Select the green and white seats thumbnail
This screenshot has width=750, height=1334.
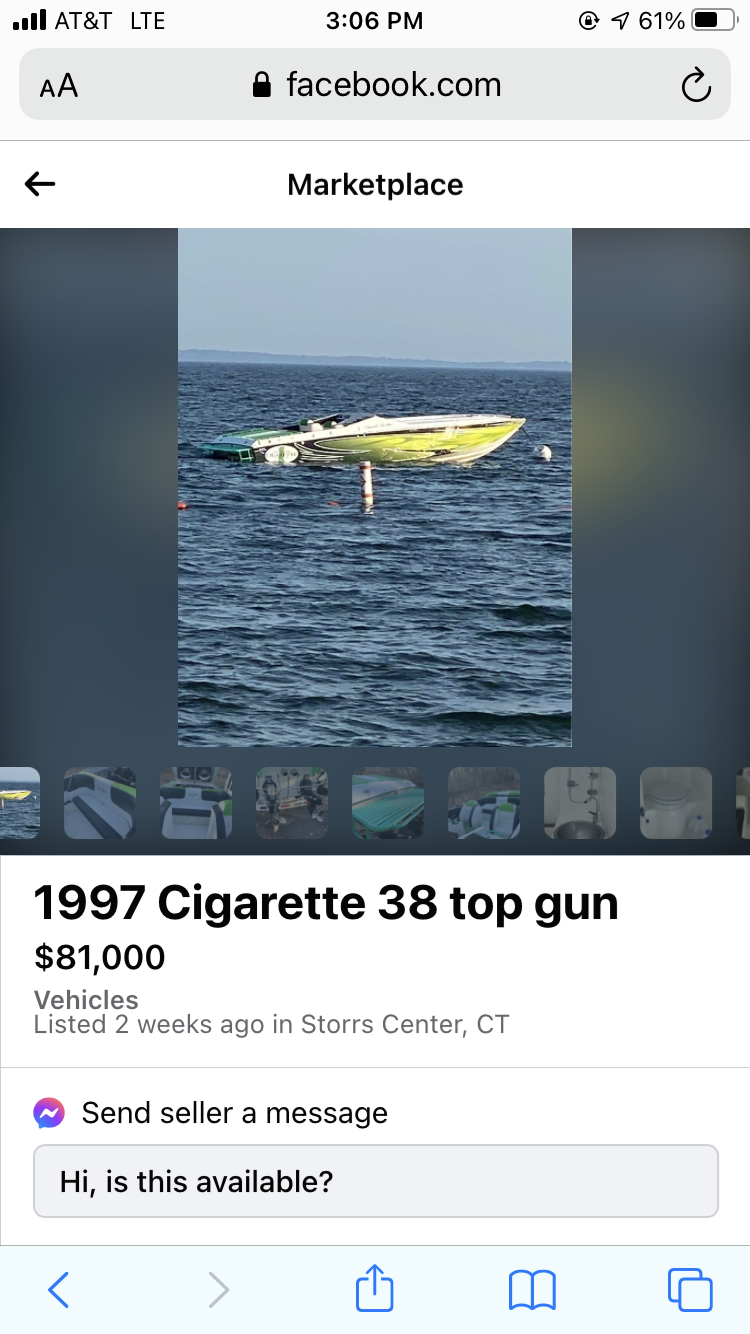[x=484, y=803]
